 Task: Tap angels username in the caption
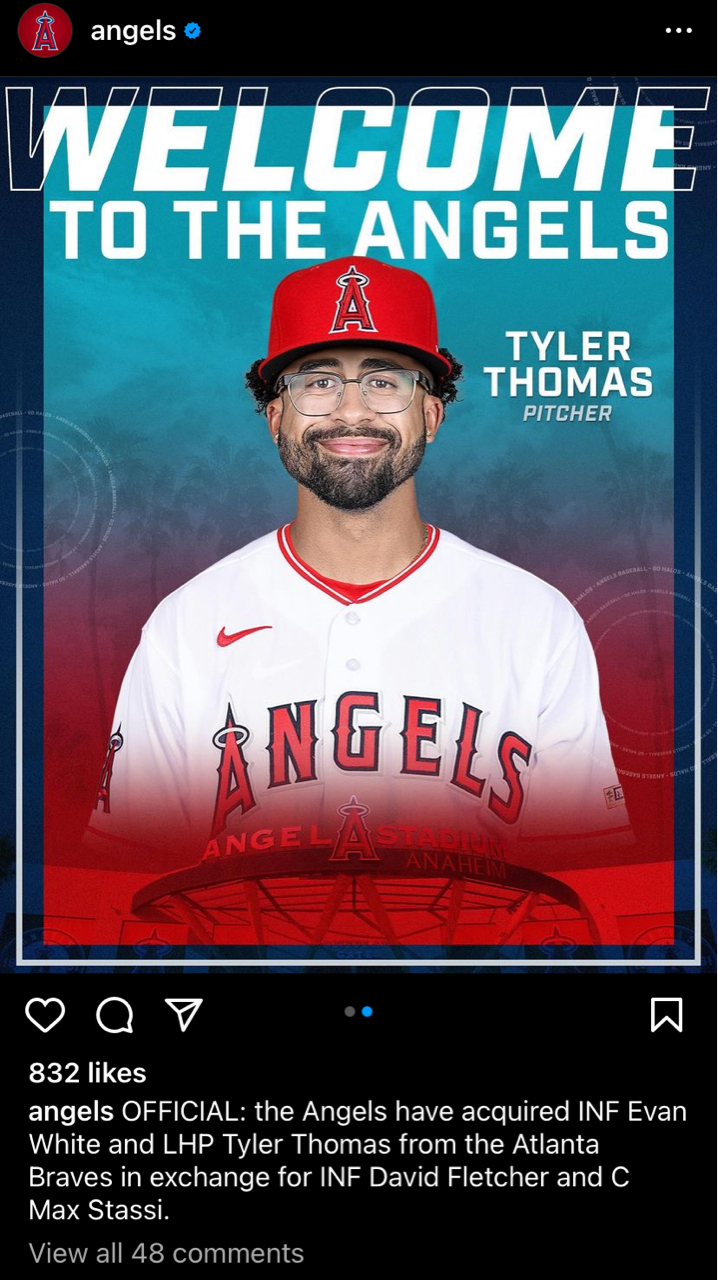pyautogui.click(x=71, y=1111)
